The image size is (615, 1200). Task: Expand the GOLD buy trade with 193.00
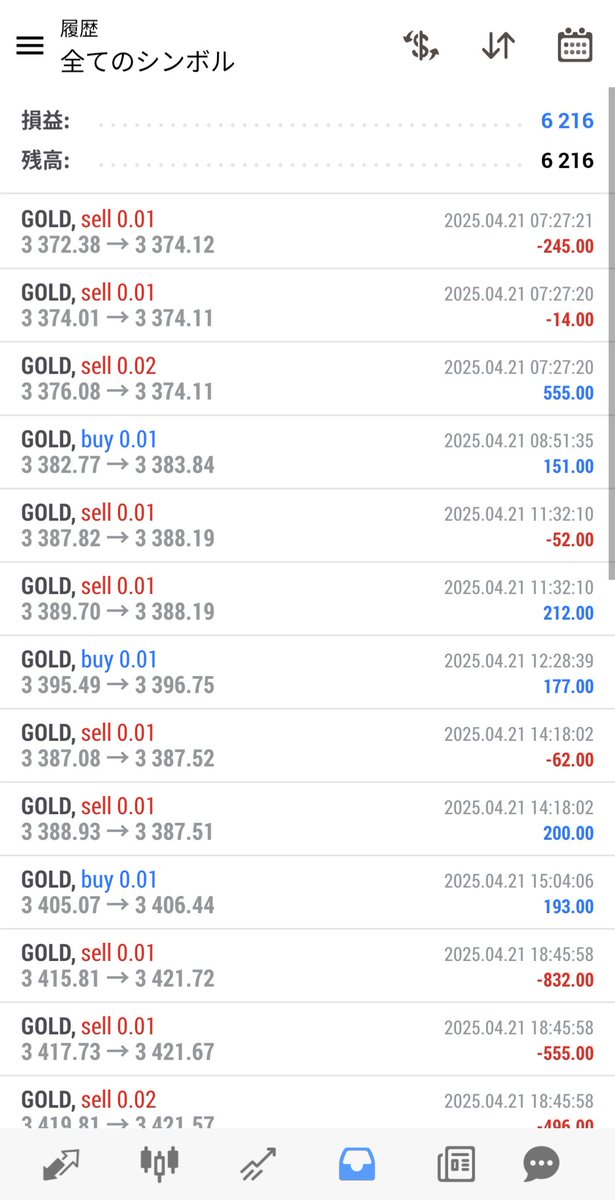coord(307,893)
